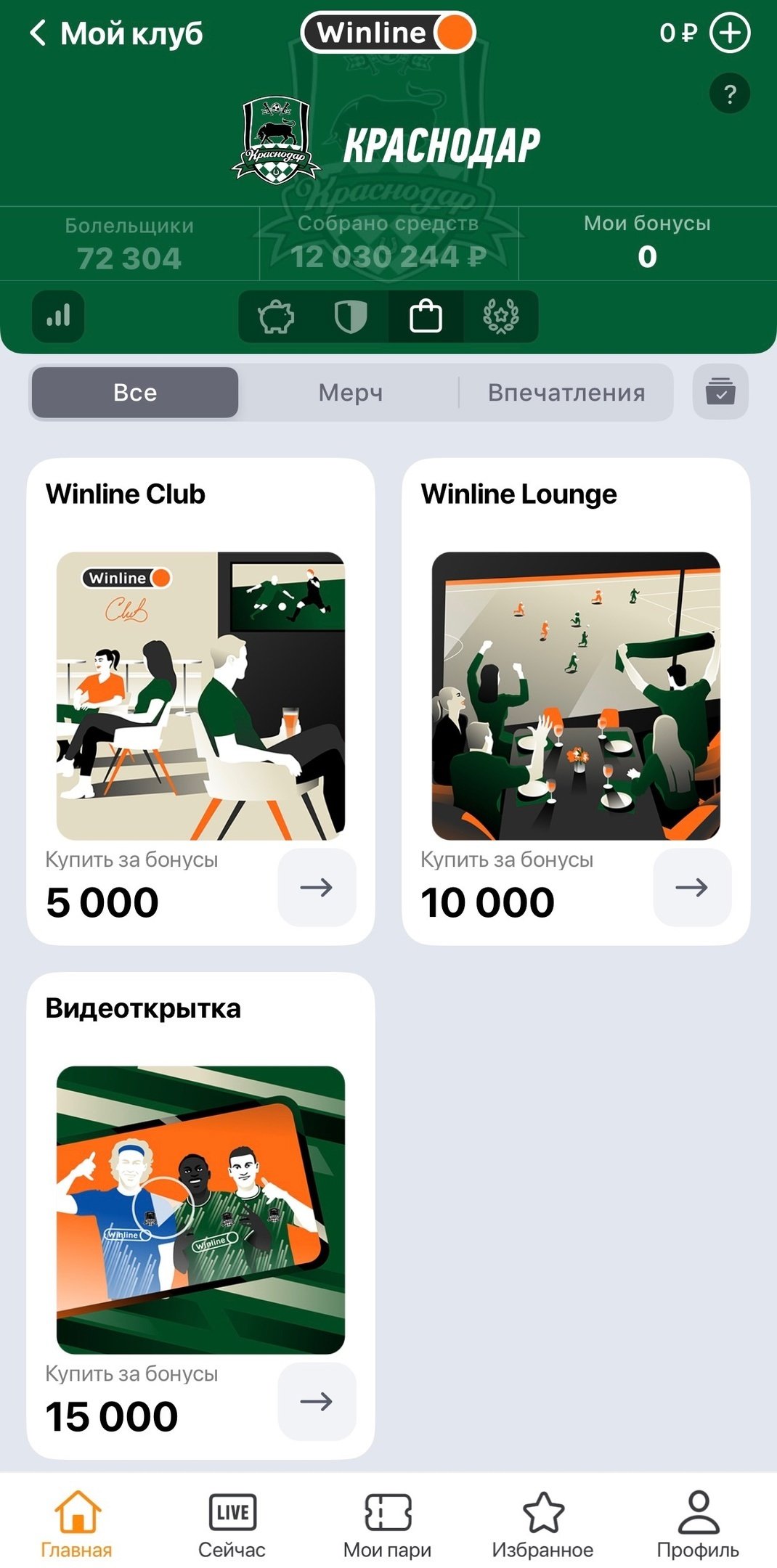777x1568 pixels.
Task: Select the Все filter
Action: pyautogui.click(x=135, y=393)
